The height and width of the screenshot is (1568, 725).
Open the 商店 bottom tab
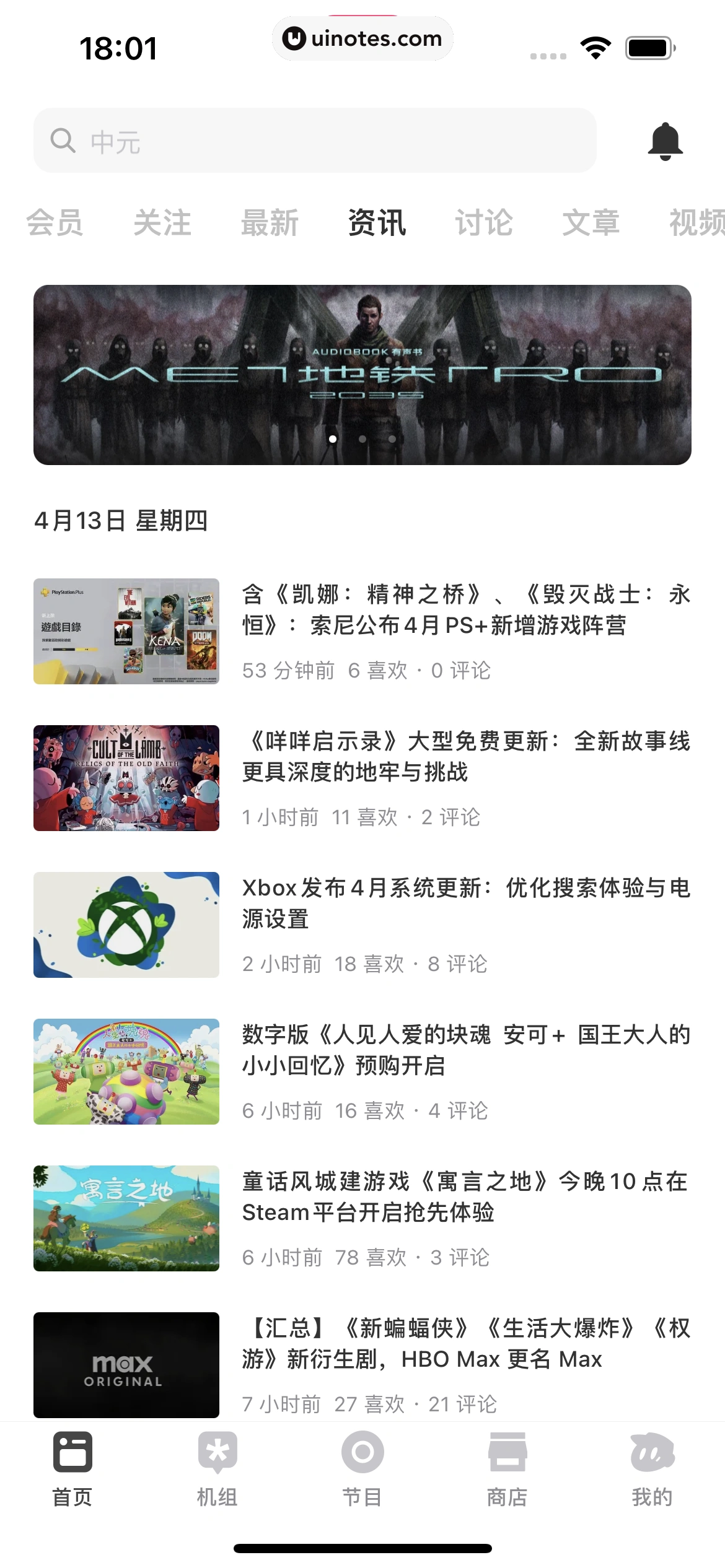click(x=507, y=1469)
